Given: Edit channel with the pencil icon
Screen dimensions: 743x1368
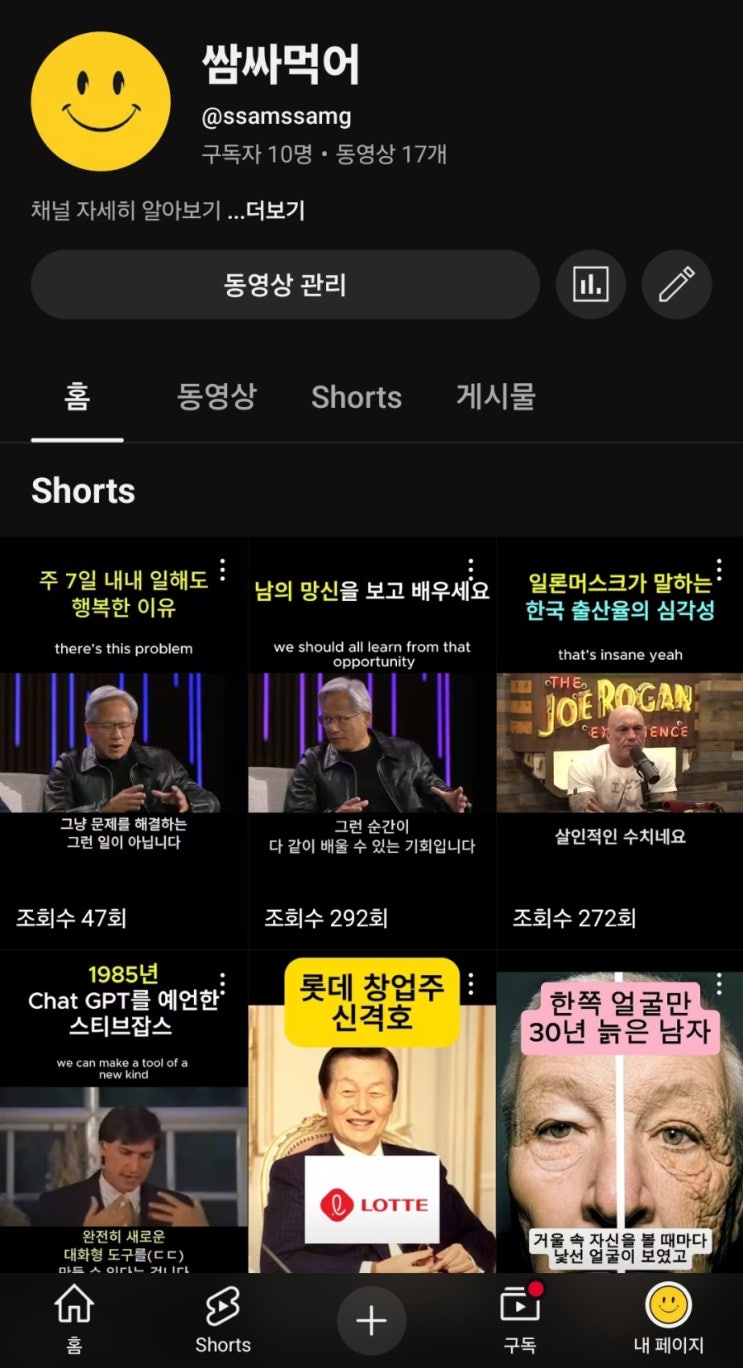Looking at the screenshot, I should click(676, 285).
